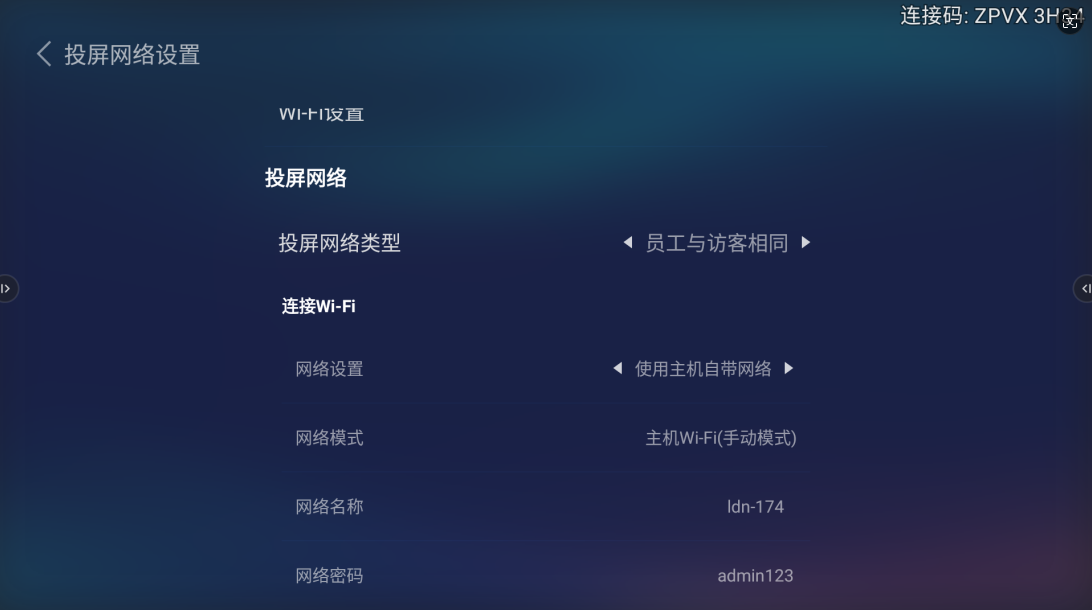The width and height of the screenshot is (1092, 610).
Task: Switch 网络设置 to previous option
Action: tap(617, 369)
